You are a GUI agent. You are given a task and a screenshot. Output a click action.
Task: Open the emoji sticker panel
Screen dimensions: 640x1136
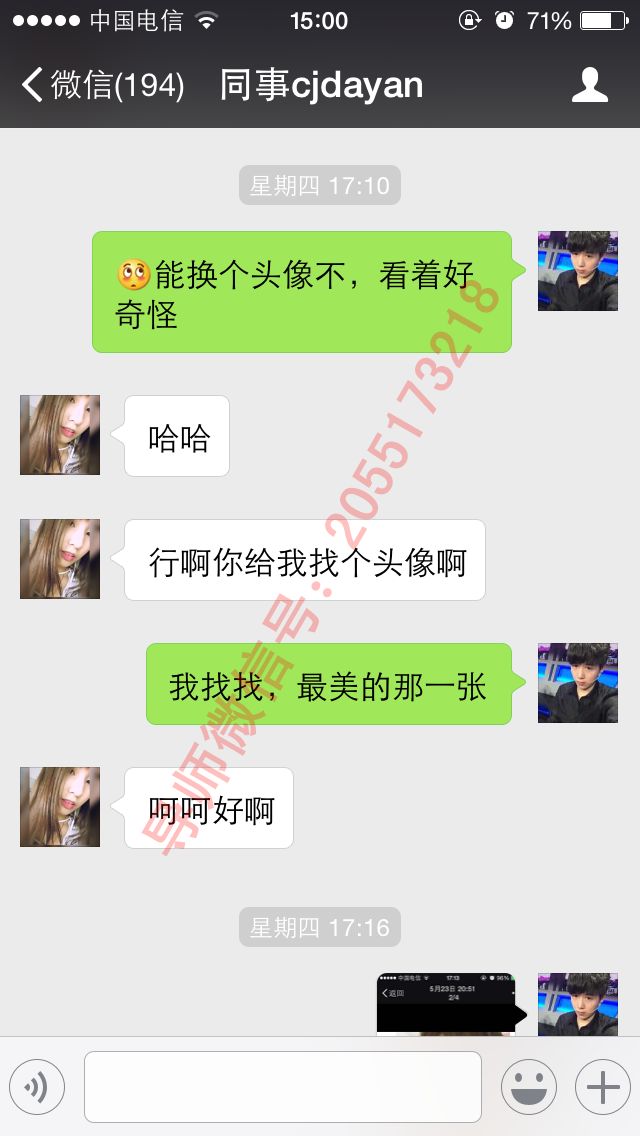tap(528, 1086)
